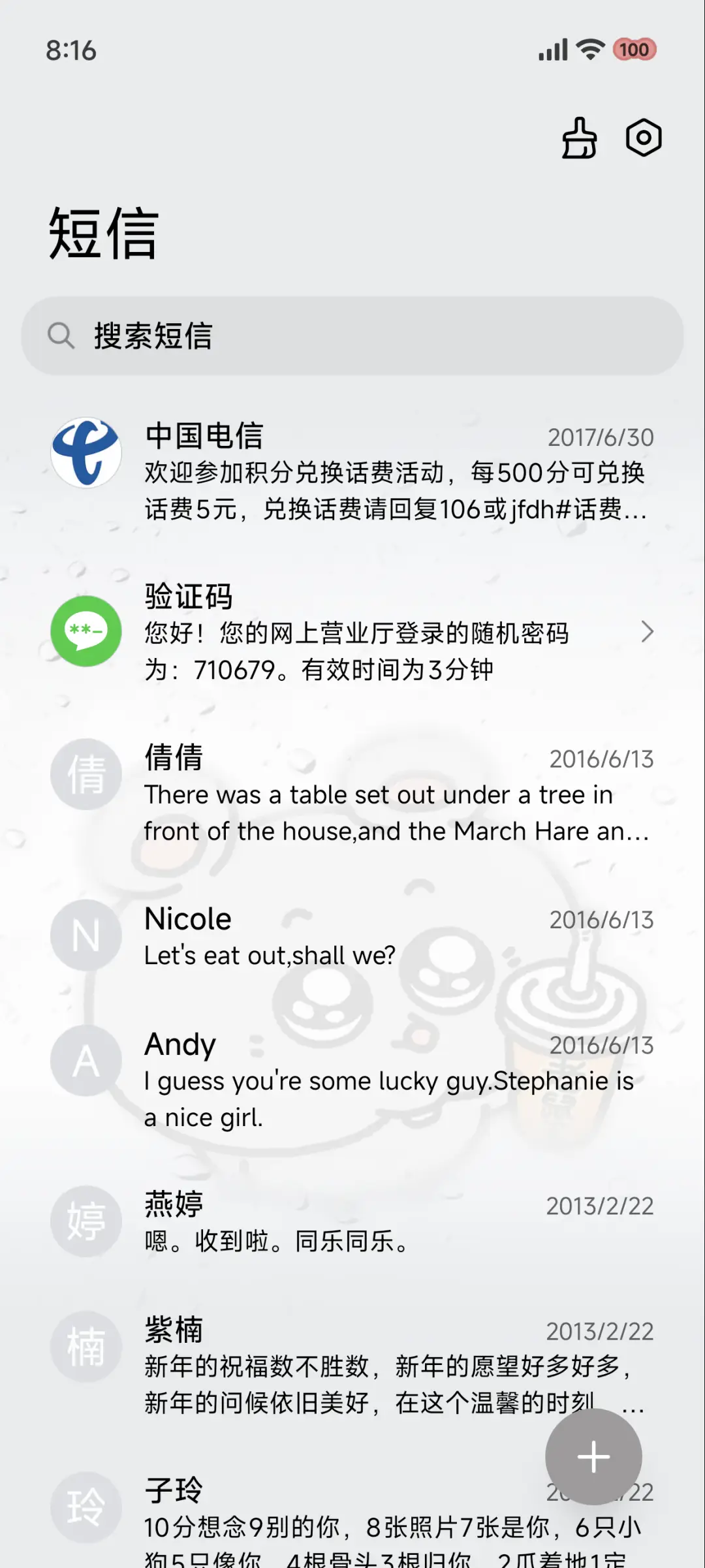This screenshot has height=1568, width=705.
Task: Open message cleanup with the broom icon
Action: [x=578, y=138]
